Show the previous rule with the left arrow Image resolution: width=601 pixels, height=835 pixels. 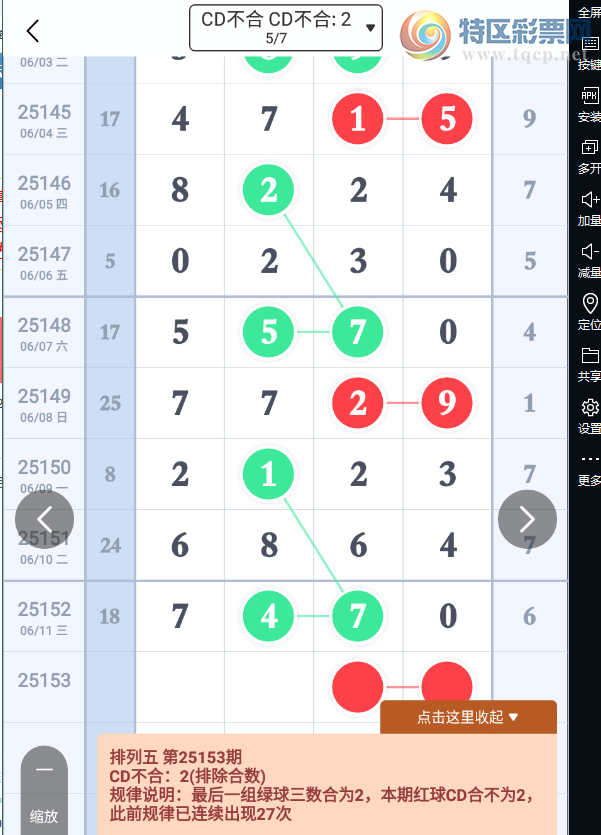(x=44, y=519)
